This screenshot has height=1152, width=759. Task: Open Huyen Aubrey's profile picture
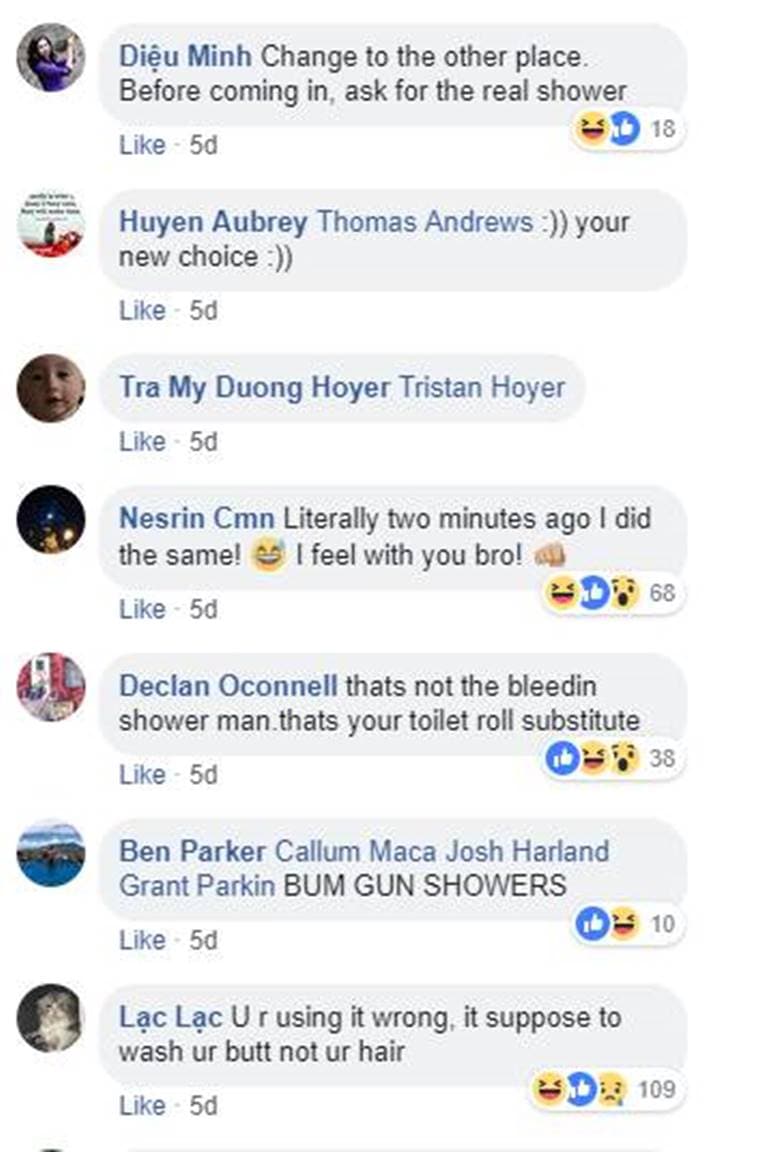click(x=51, y=223)
